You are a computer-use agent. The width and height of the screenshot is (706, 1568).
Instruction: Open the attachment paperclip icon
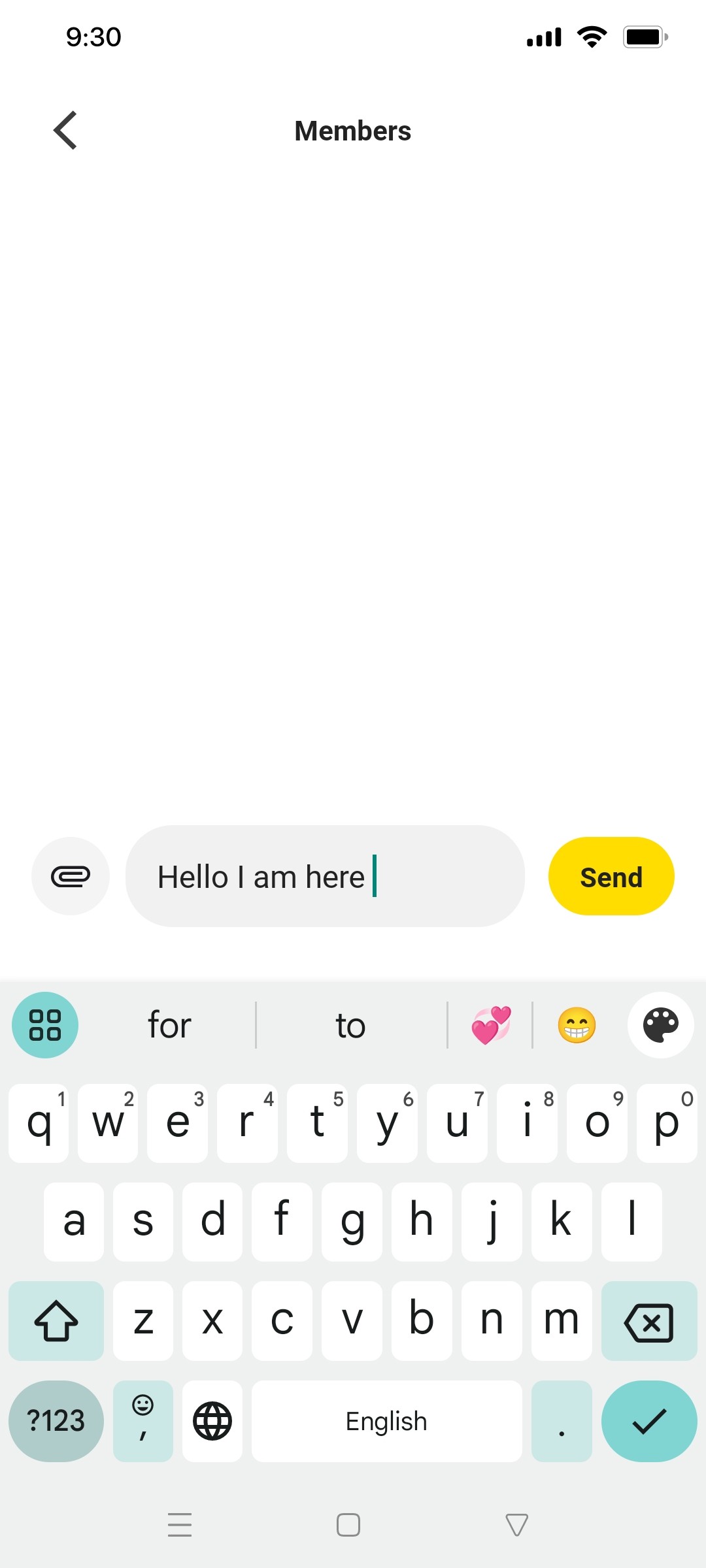(71, 876)
